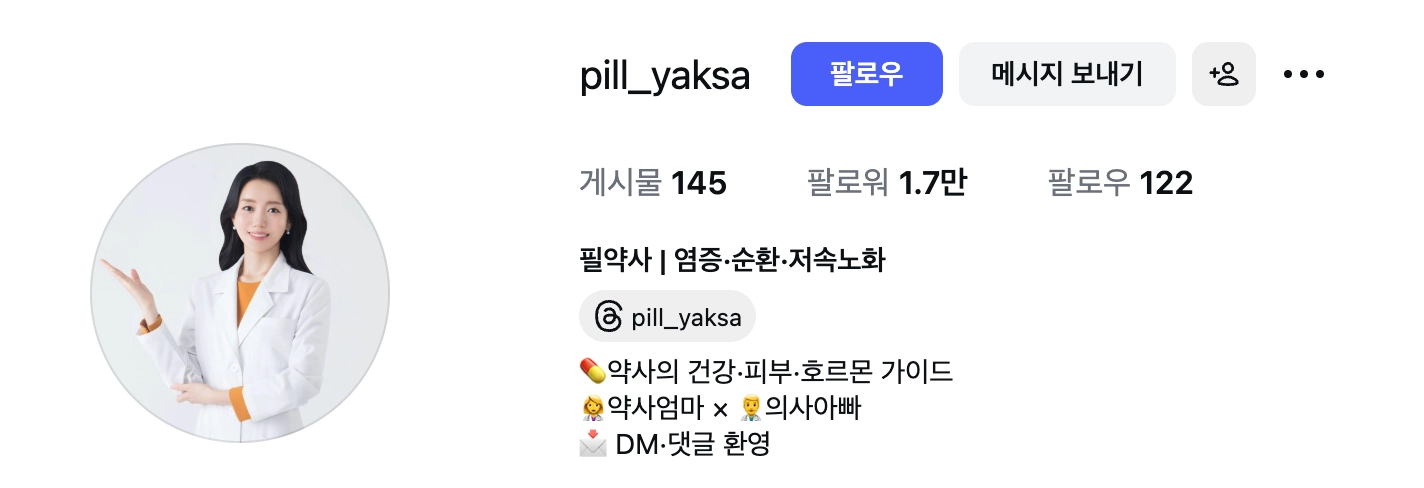Viewport: 1424px width, 488px height.
Task: Show similar account suggestions
Action: (1223, 74)
